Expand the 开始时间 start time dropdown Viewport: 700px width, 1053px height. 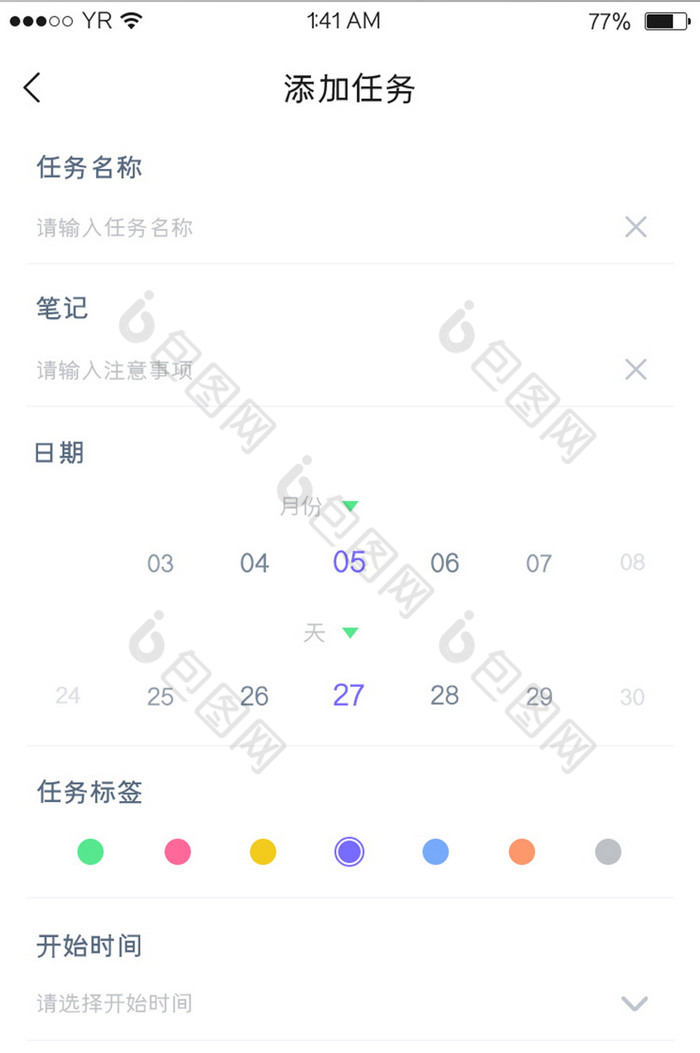634,1003
